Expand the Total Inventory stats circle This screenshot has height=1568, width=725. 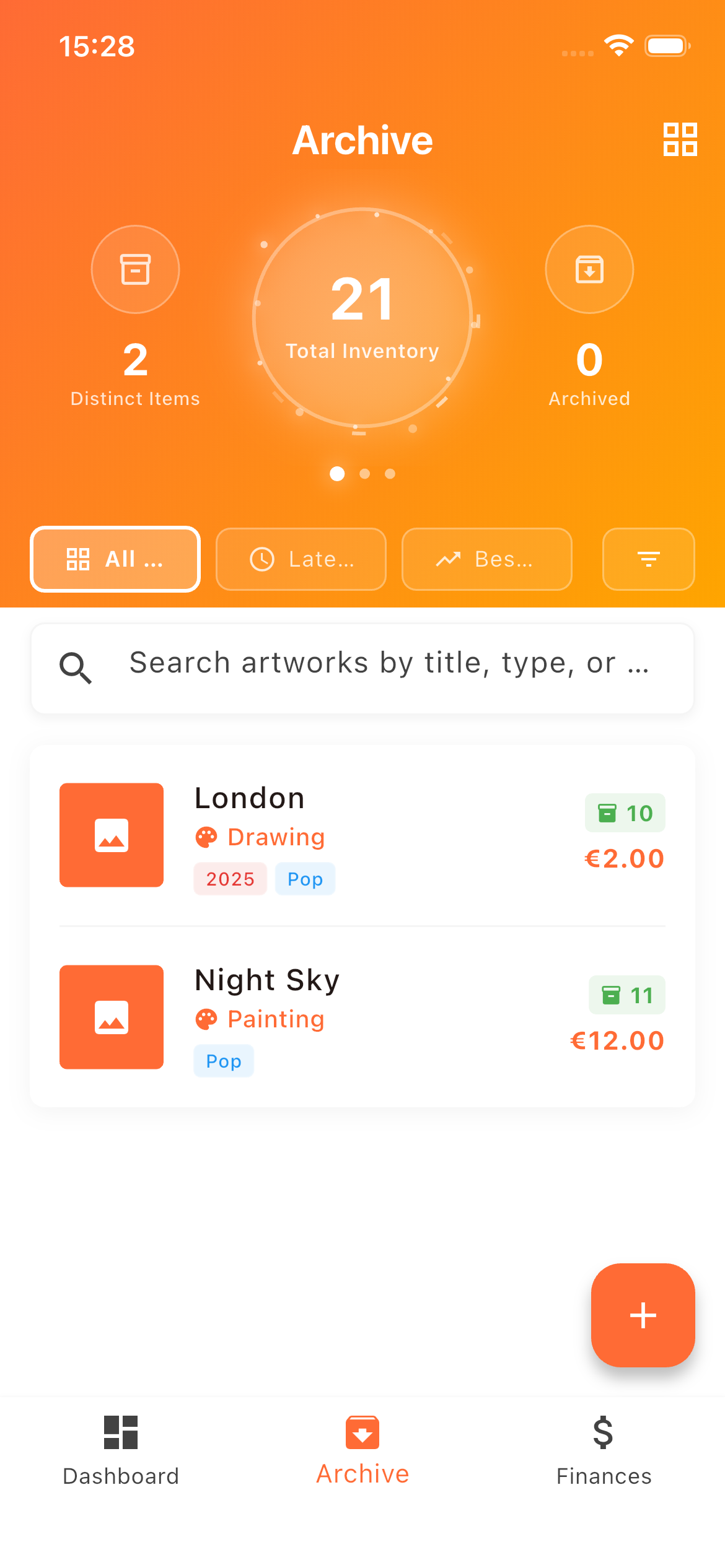363,317
